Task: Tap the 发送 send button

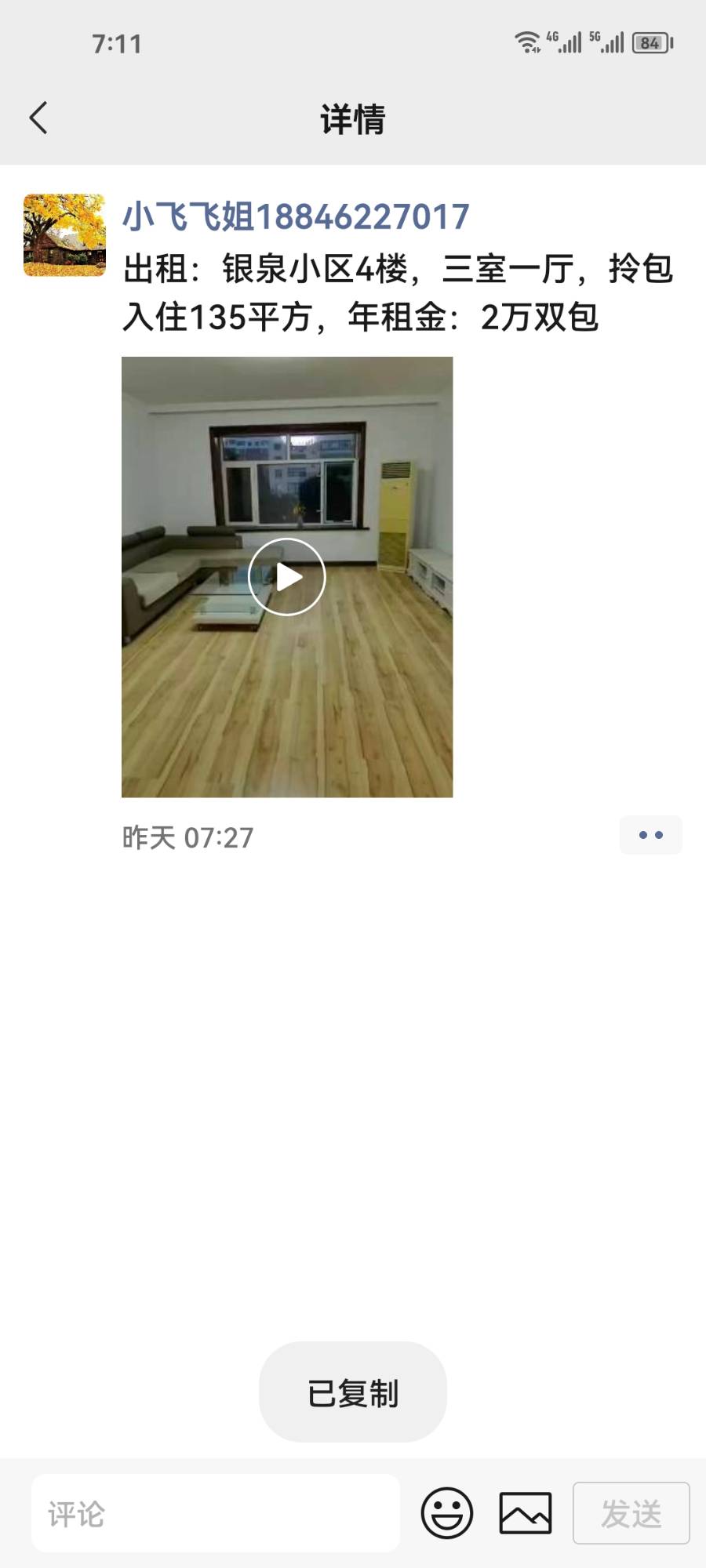Action: tap(631, 1513)
